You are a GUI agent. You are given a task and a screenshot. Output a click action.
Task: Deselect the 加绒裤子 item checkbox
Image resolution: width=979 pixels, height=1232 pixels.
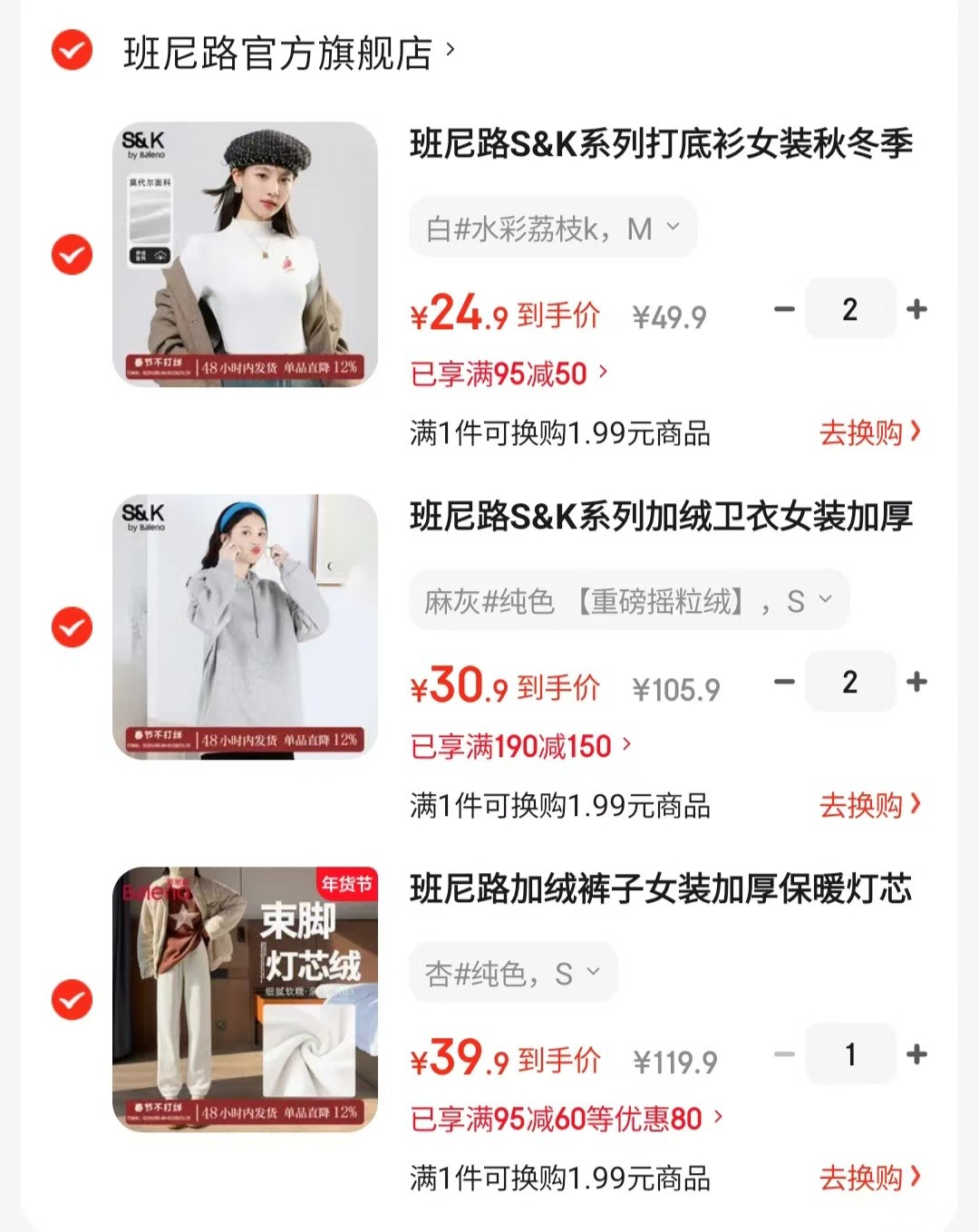click(72, 1000)
